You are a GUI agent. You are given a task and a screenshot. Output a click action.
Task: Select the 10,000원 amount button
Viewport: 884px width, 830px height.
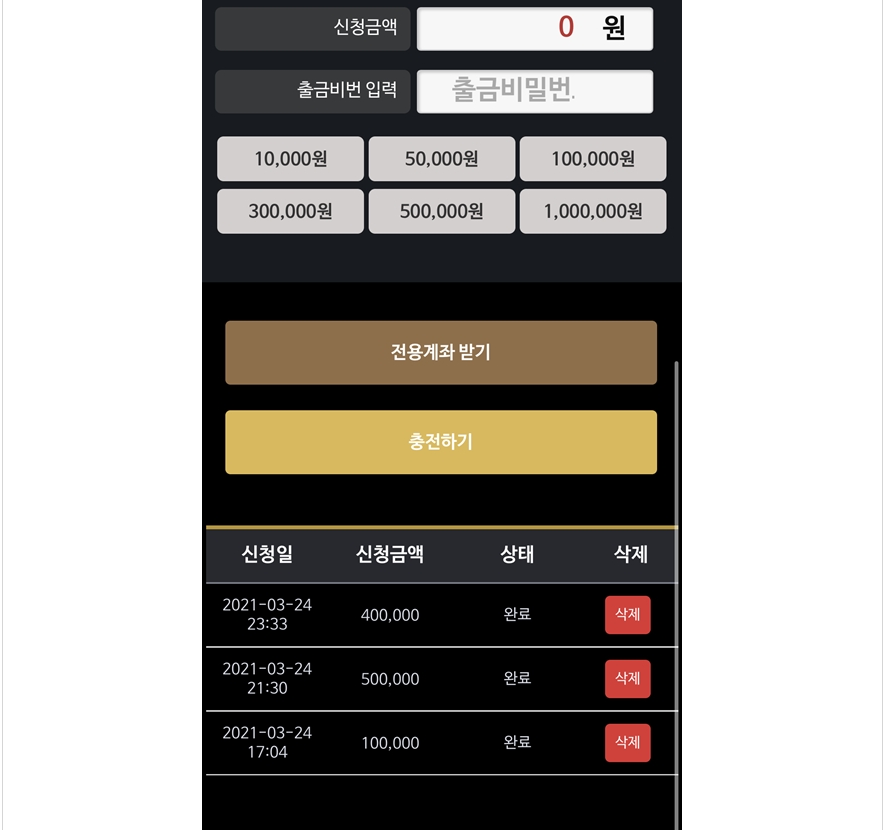tap(291, 159)
